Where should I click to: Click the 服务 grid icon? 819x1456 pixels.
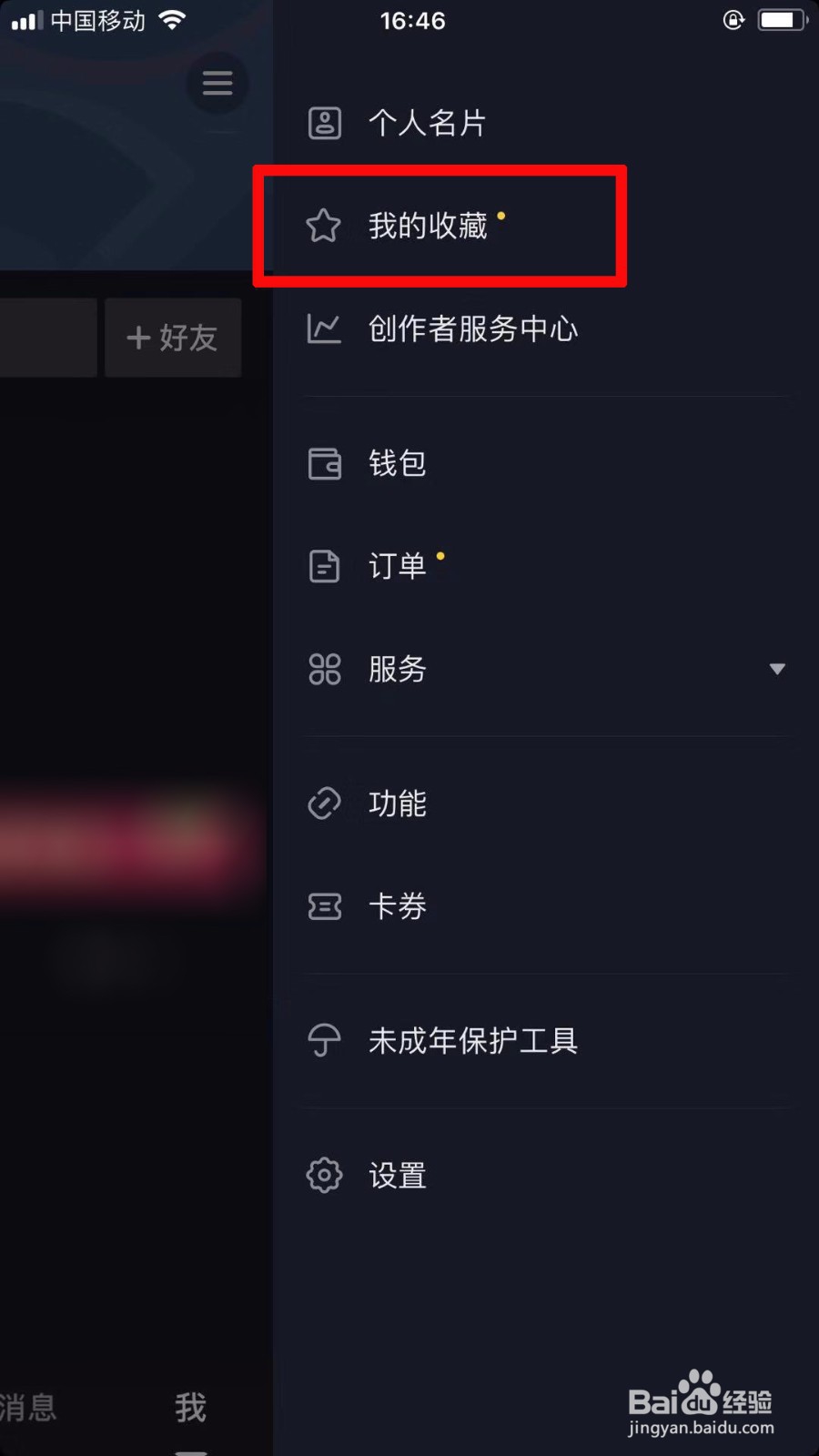pos(324,669)
